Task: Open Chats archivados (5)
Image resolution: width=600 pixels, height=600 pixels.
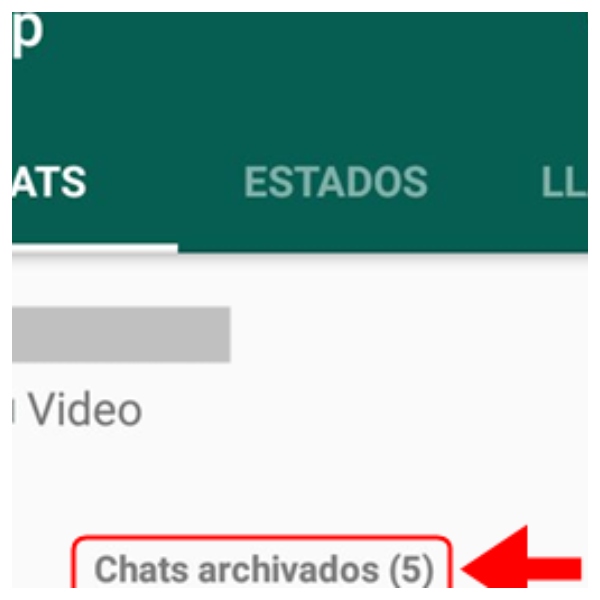Action: coord(264,570)
